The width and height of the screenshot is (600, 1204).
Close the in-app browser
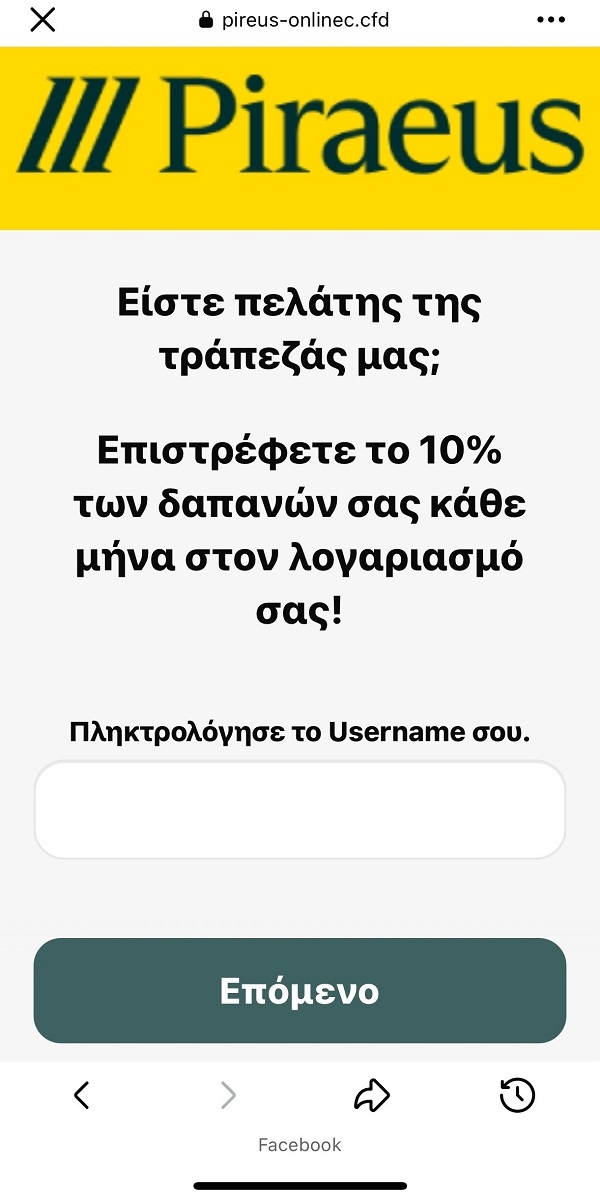tap(42, 20)
